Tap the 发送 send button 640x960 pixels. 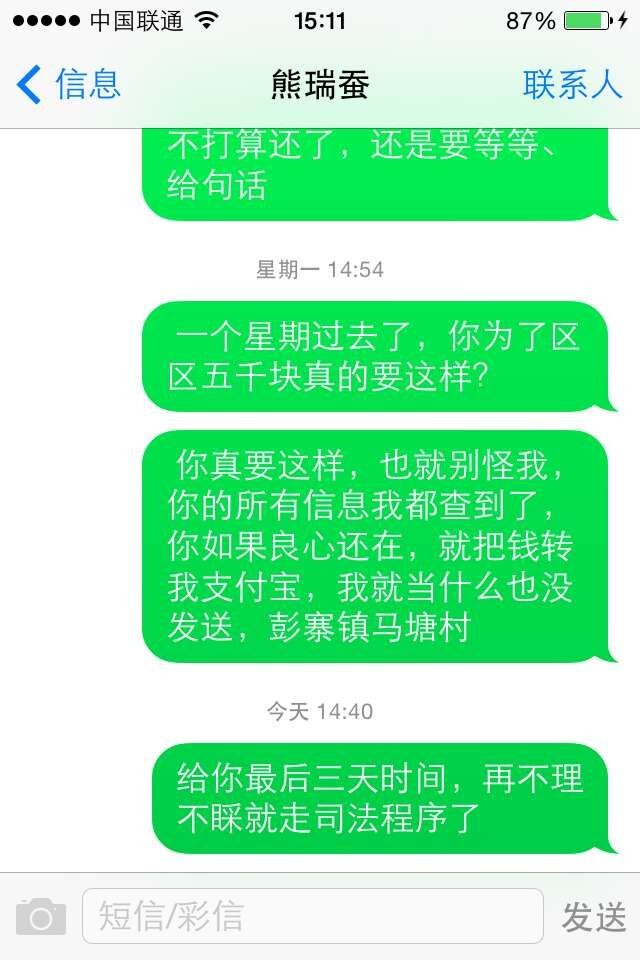tap(594, 916)
